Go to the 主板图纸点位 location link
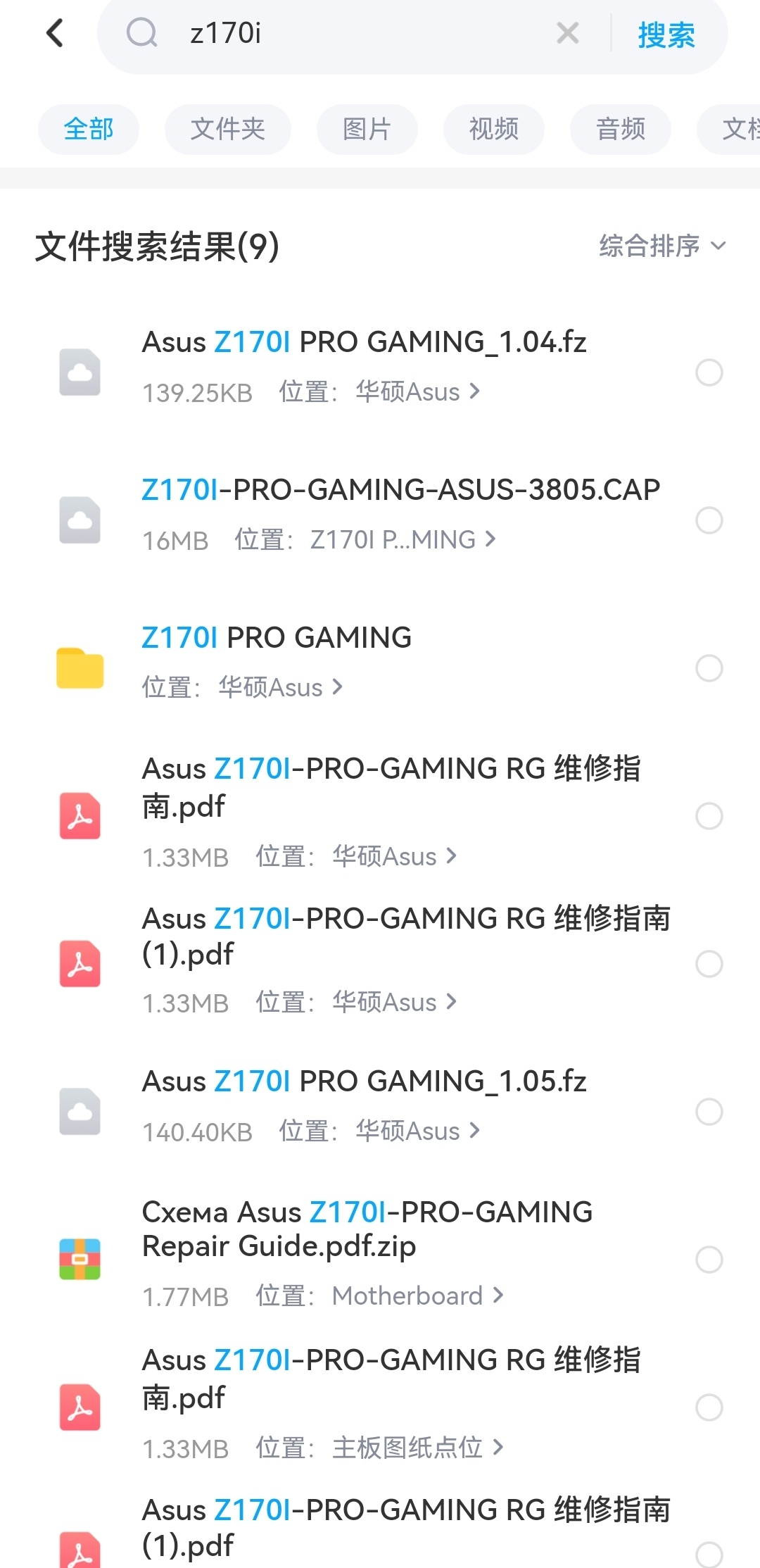Screen dimensions: 760x1568 (417, 1448)
